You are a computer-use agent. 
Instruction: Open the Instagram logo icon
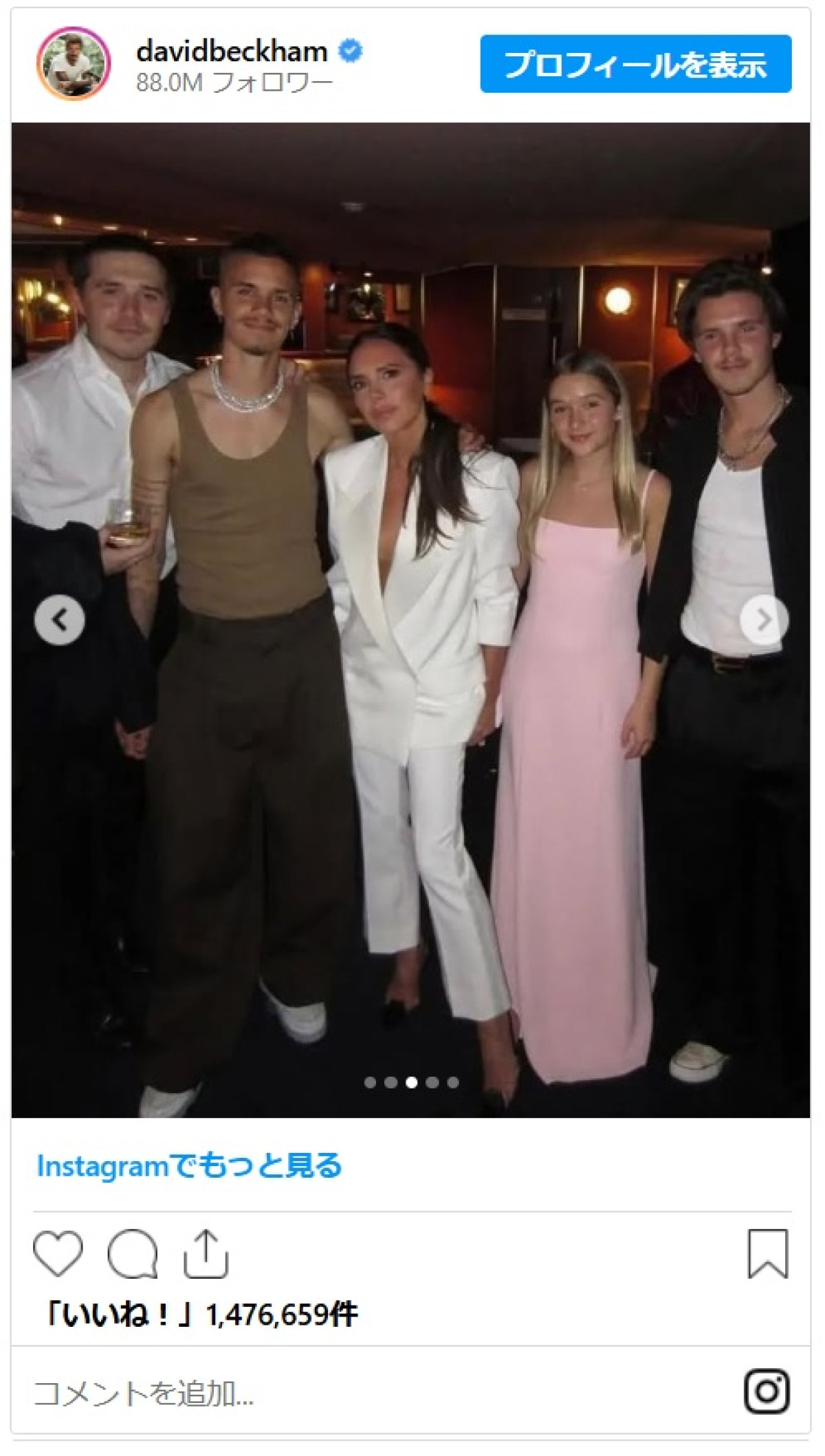[x=767, y=1393]
